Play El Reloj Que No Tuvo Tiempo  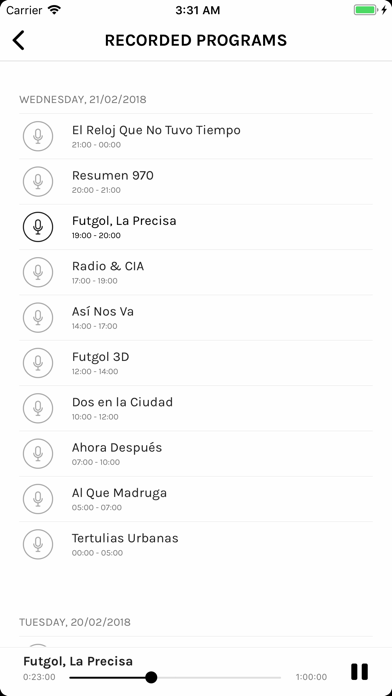(196, 136)
